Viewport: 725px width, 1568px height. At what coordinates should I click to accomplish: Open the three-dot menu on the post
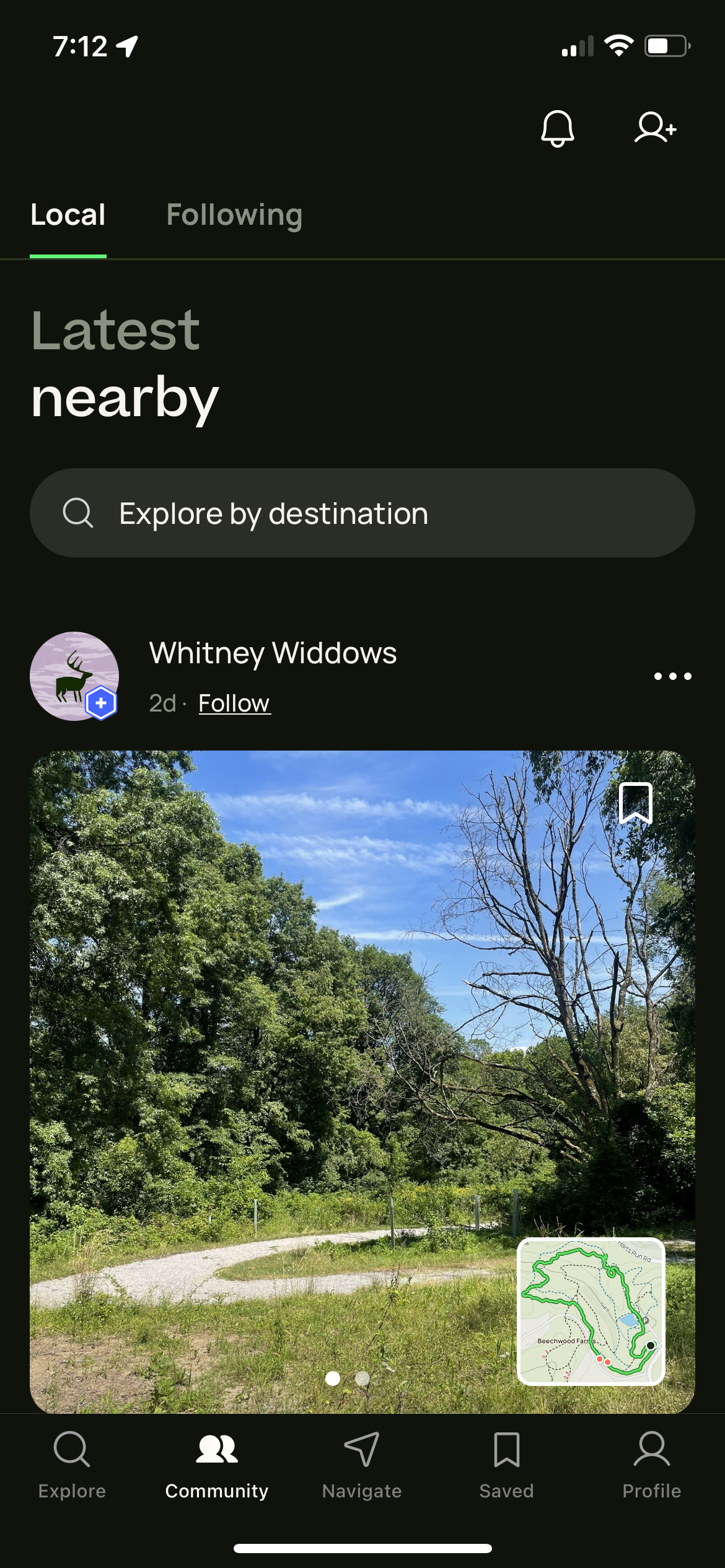672,676
